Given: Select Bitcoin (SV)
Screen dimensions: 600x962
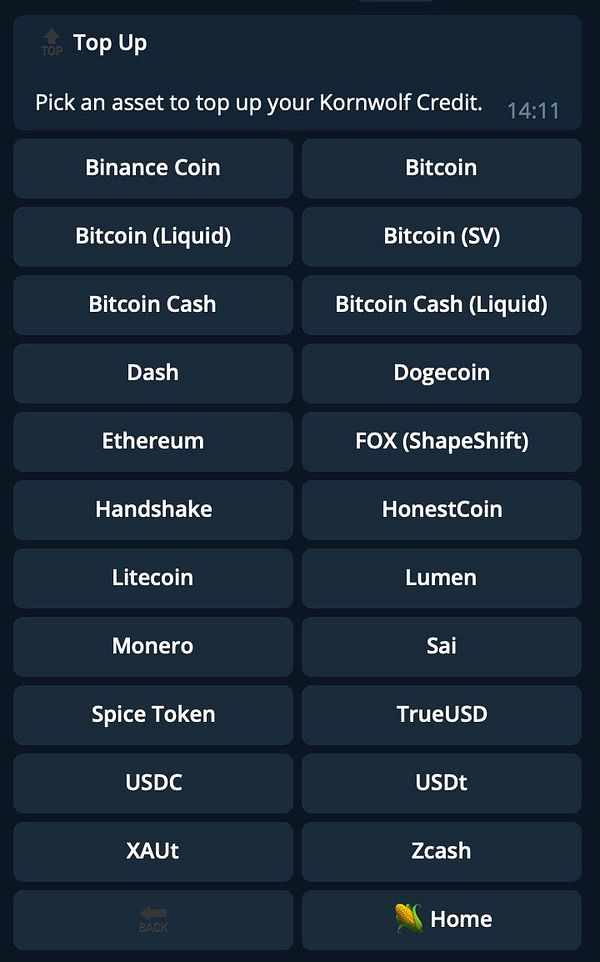Looking at the screenshot, I should point(441,236).
